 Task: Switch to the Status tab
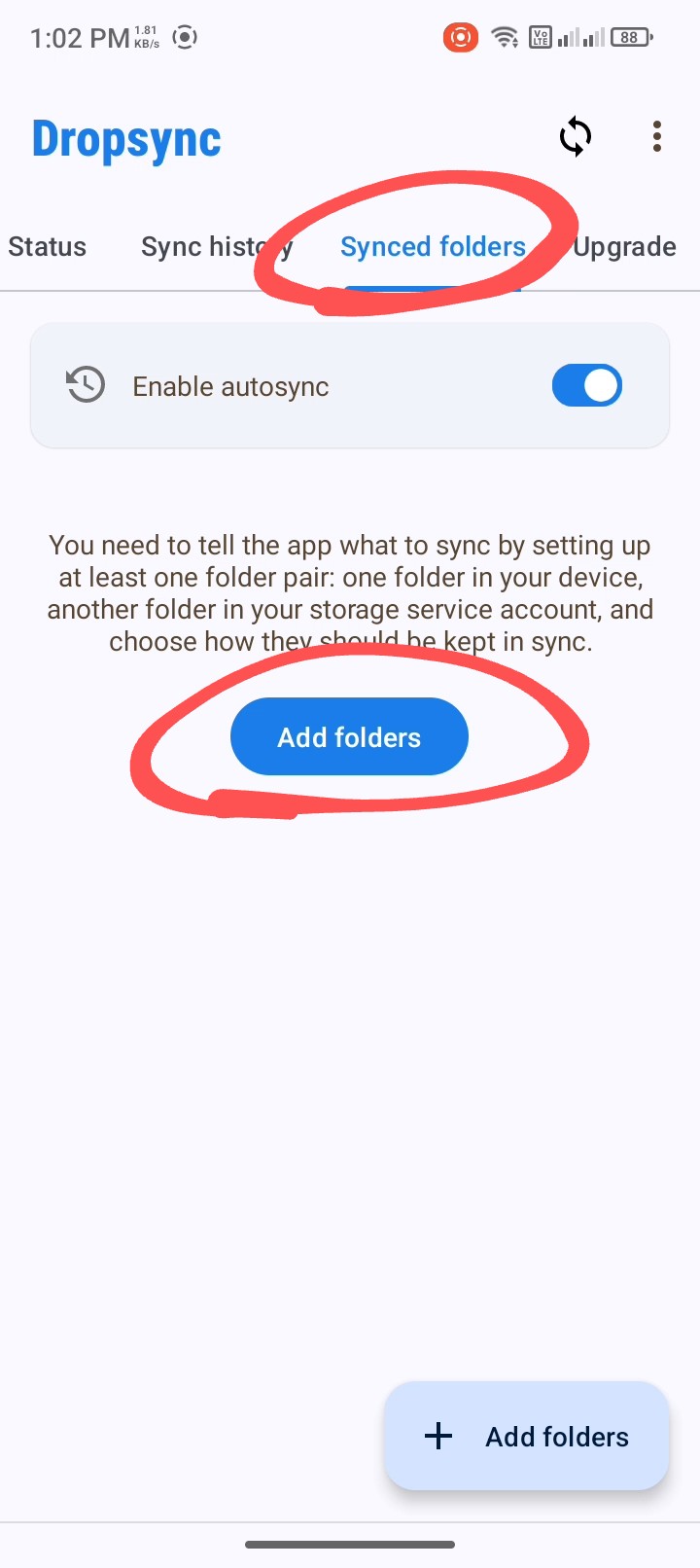(48, 247)
